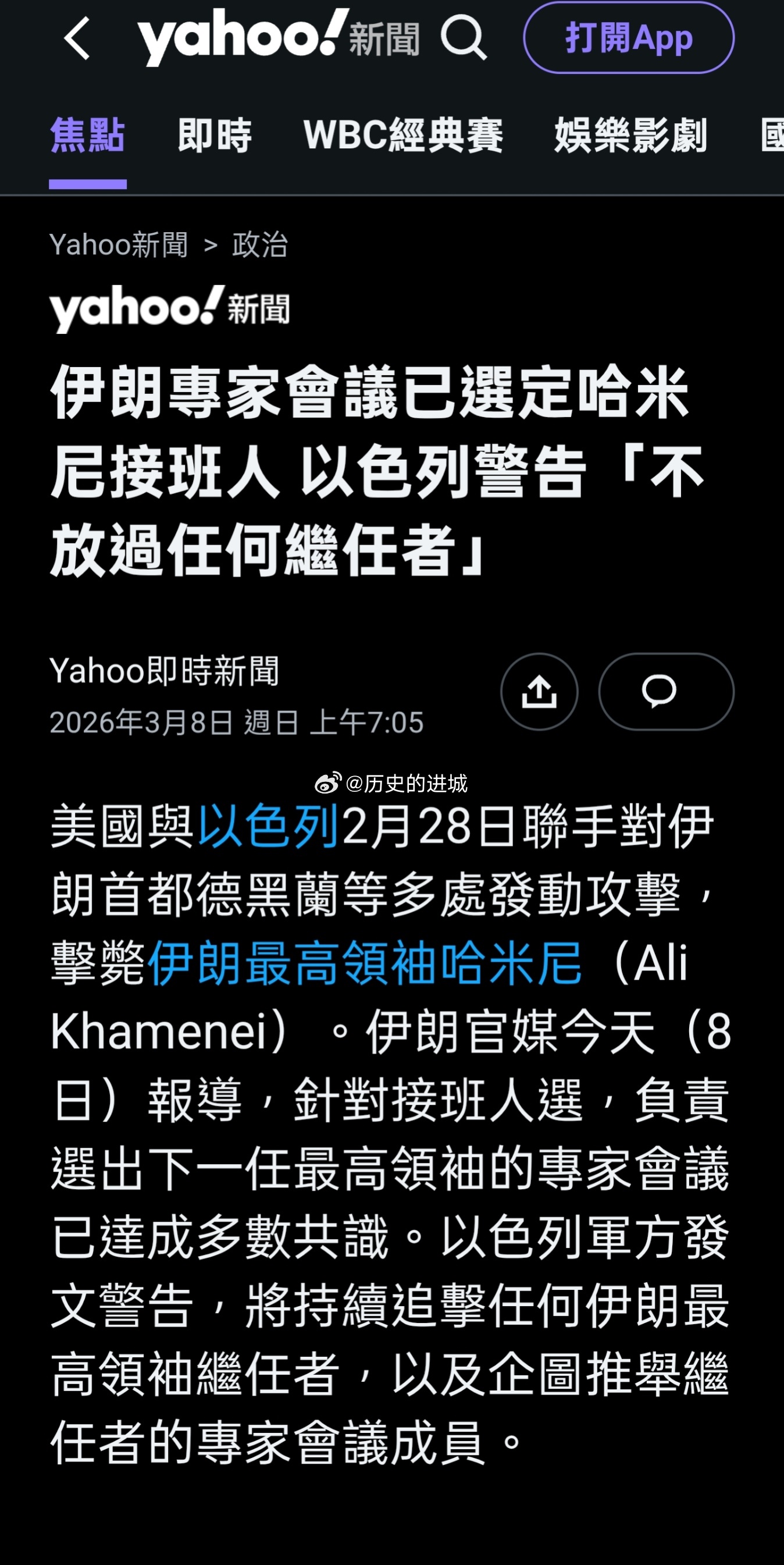The width and height of the screenshot is (784, 1565).
Task: Tap the 打開App button
Action: (x=628, y=38)
